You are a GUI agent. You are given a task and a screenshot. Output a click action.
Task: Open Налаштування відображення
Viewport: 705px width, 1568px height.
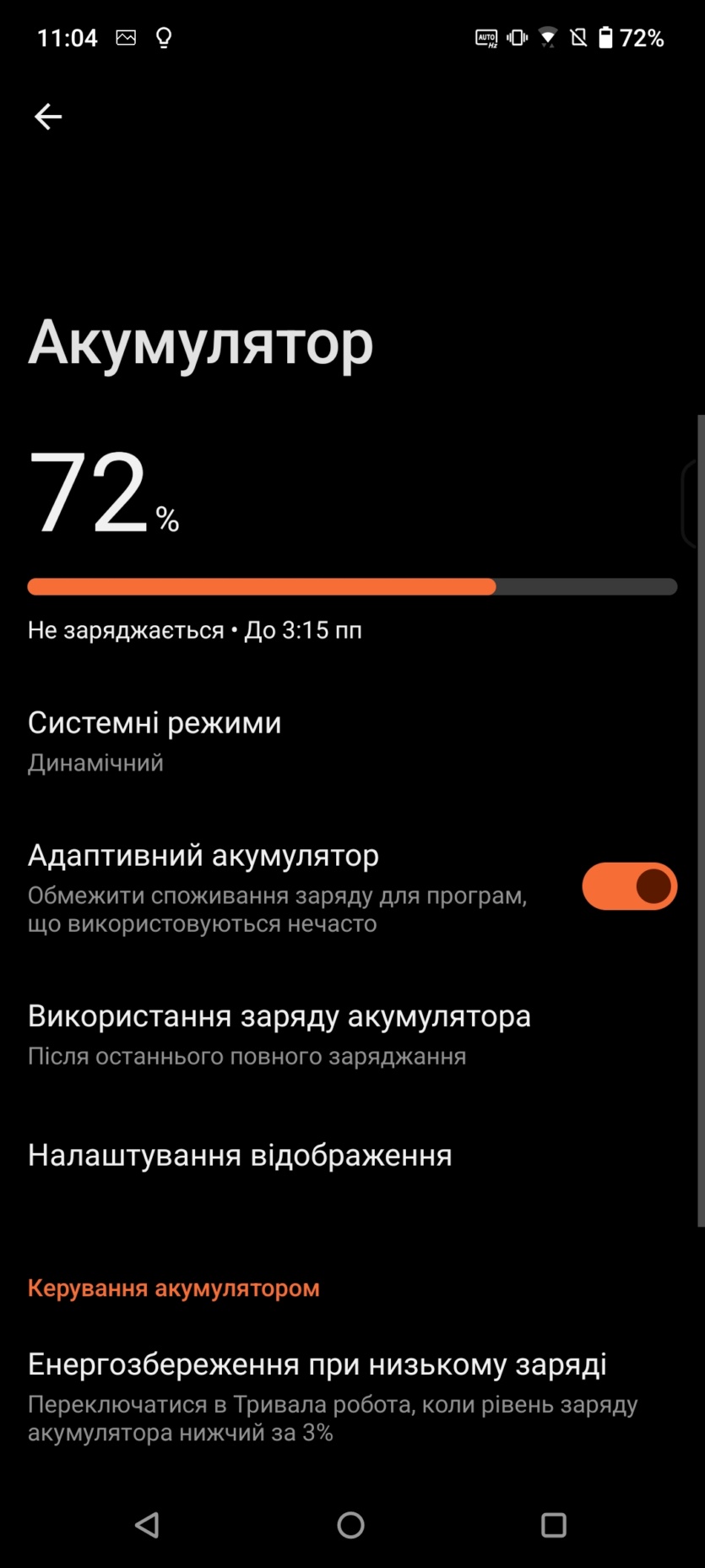pos(240,1155)
